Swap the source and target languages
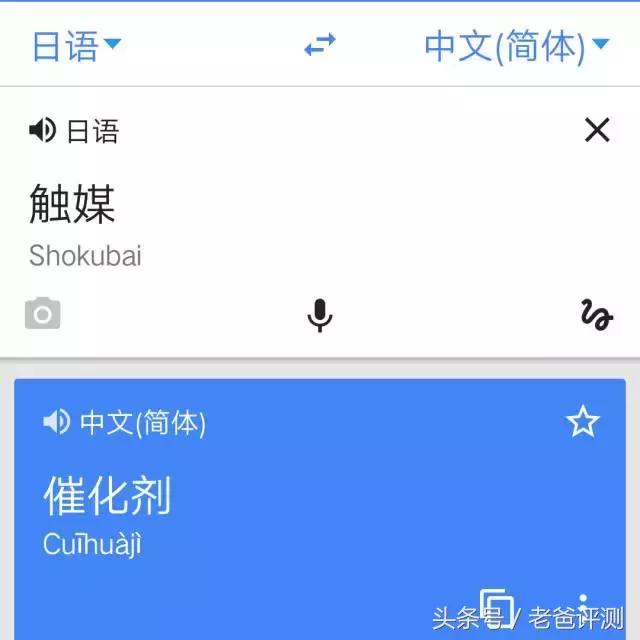 coord(320,45)
